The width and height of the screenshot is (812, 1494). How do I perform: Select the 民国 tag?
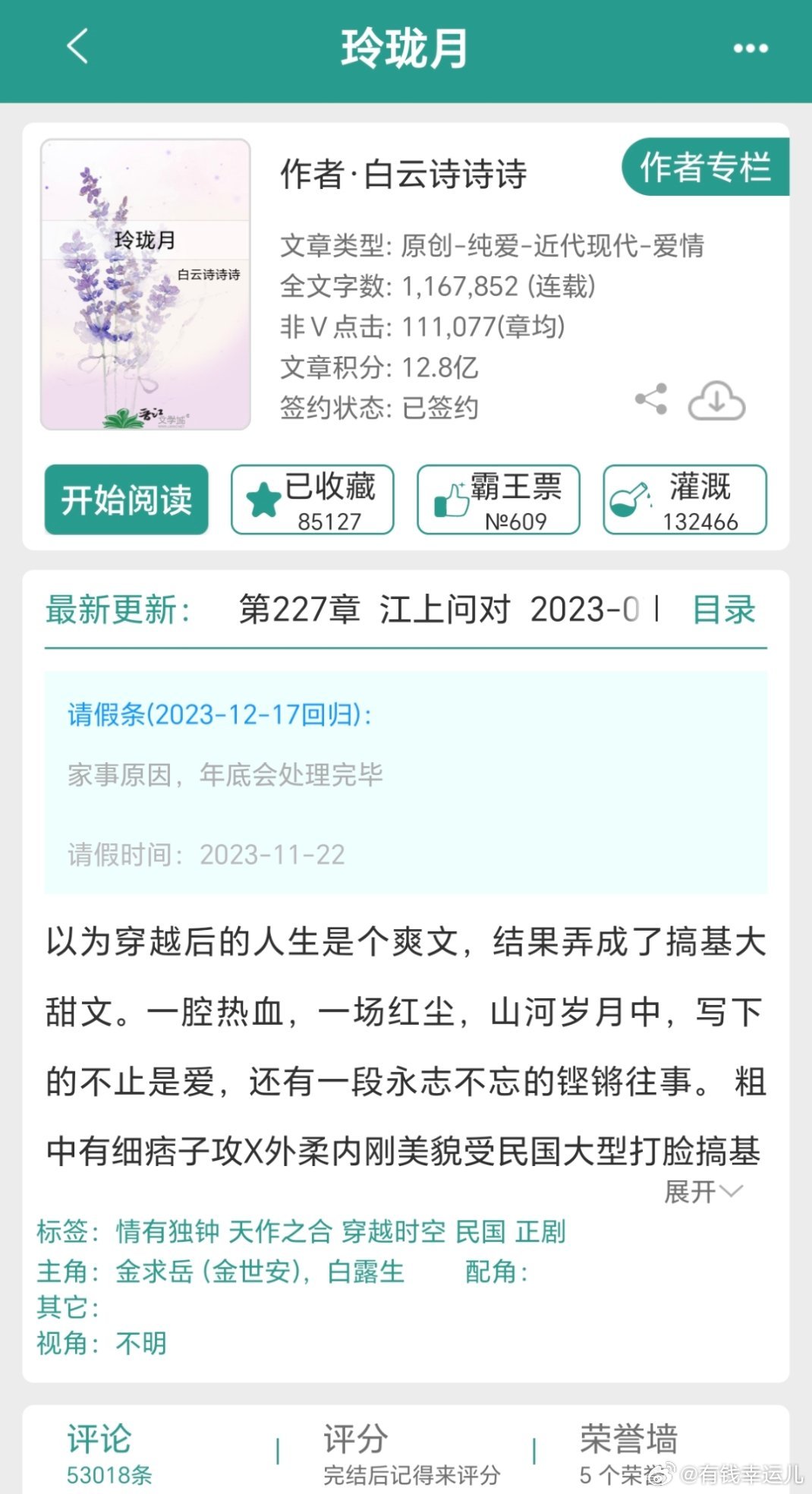click(480, 1232)
